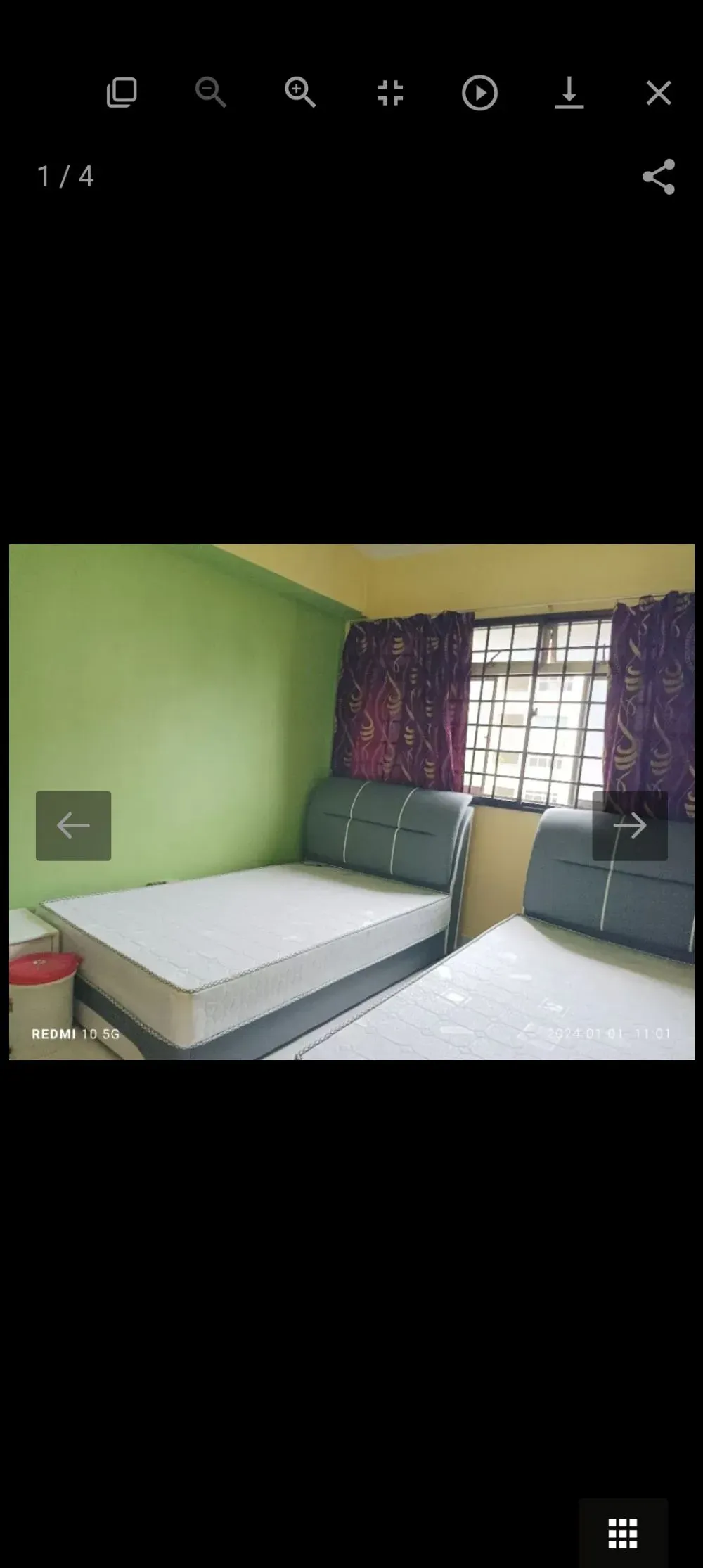Start the slideshow play button
703x1568 pixels.
click(x=479, y=93)
